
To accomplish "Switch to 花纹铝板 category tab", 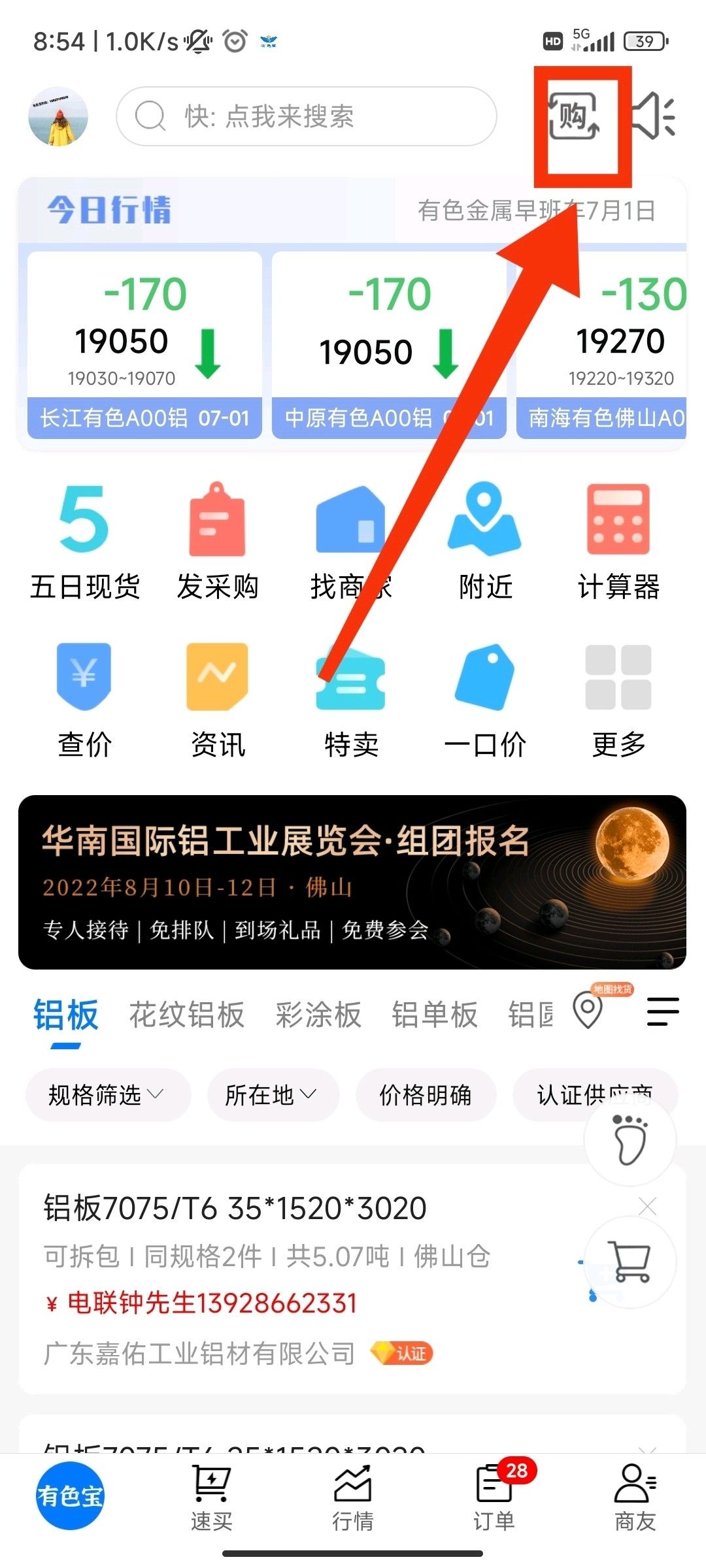I will coord(186,1015).
